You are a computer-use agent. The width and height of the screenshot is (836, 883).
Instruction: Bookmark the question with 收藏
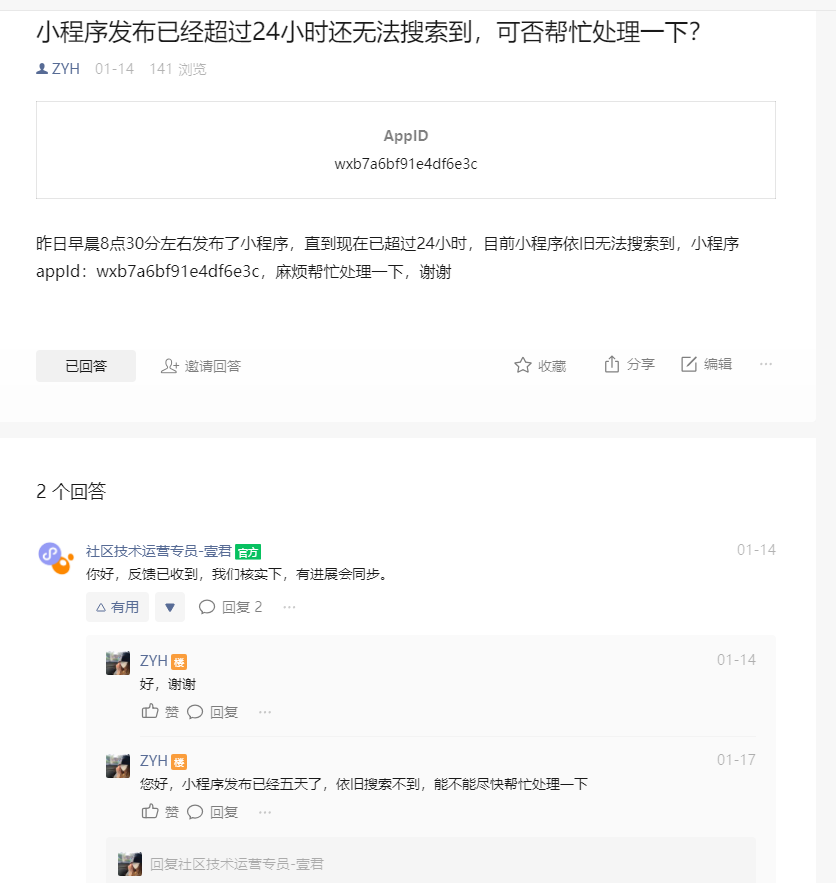click(540, 365)
